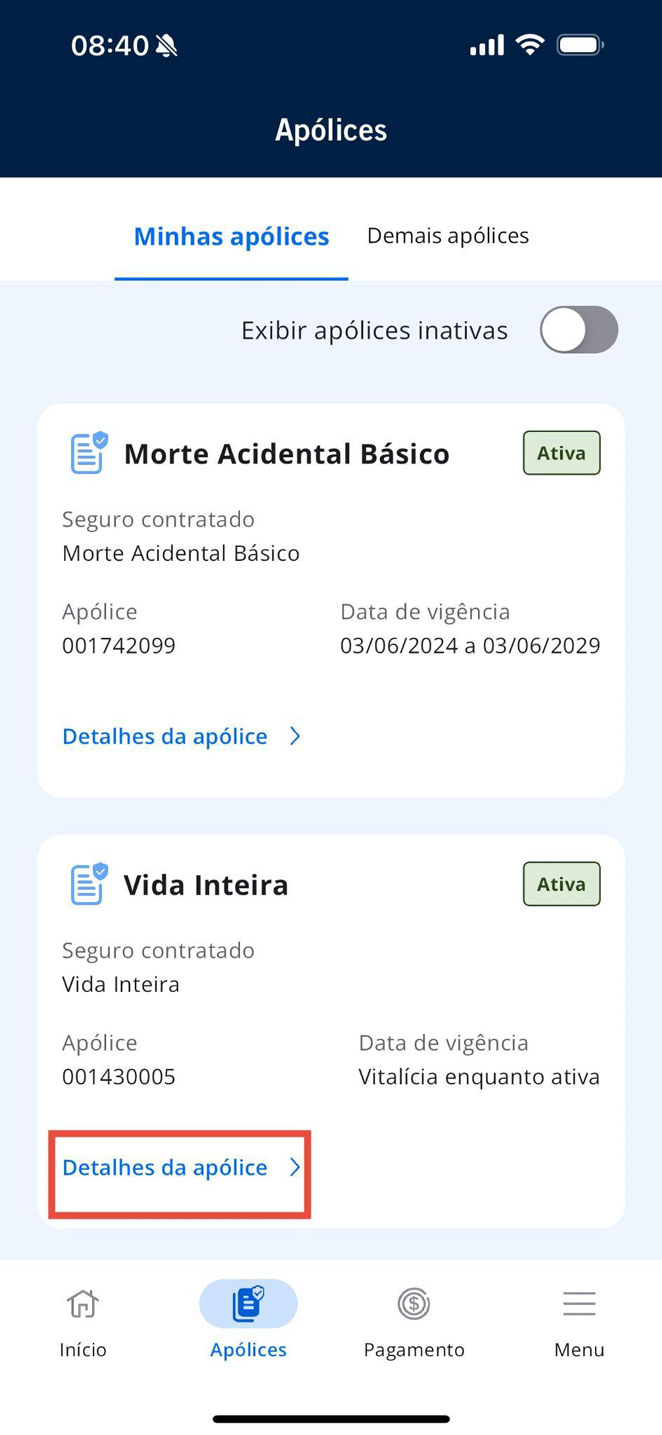
Task: Open Detalhes da apólice for Vida Inteira
Action: 181,1167
